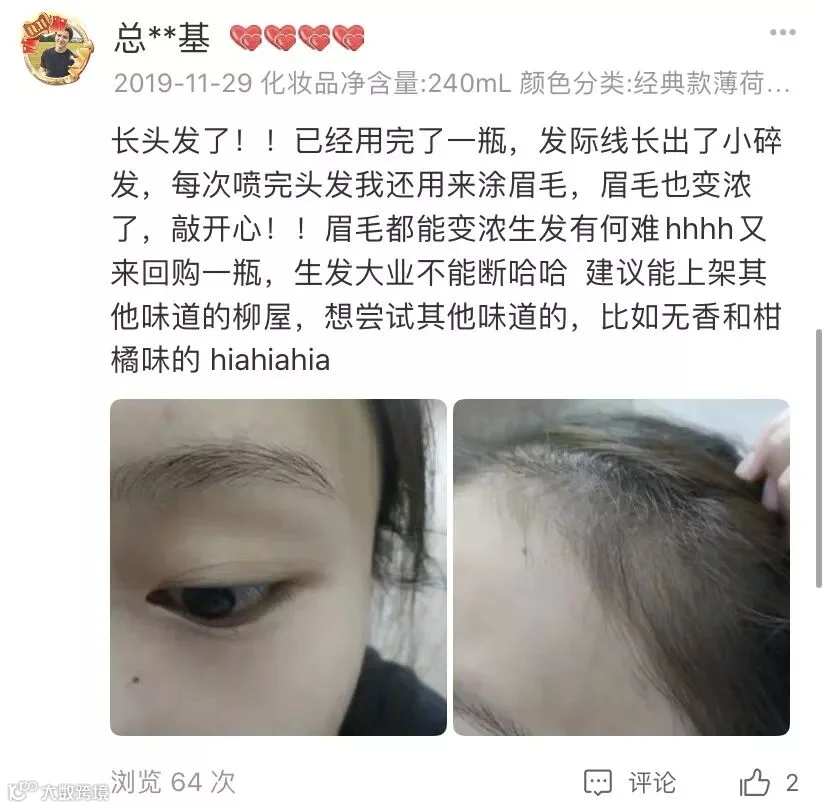View the eyebrow review photo
This screenshot has height=808, width=828.
pos(278,567)
